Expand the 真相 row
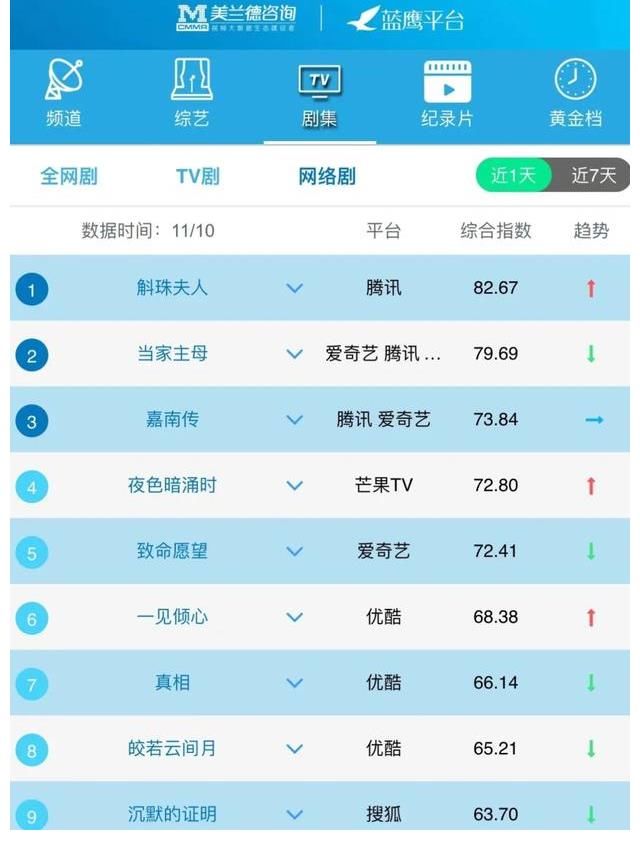 coord(294,683)
